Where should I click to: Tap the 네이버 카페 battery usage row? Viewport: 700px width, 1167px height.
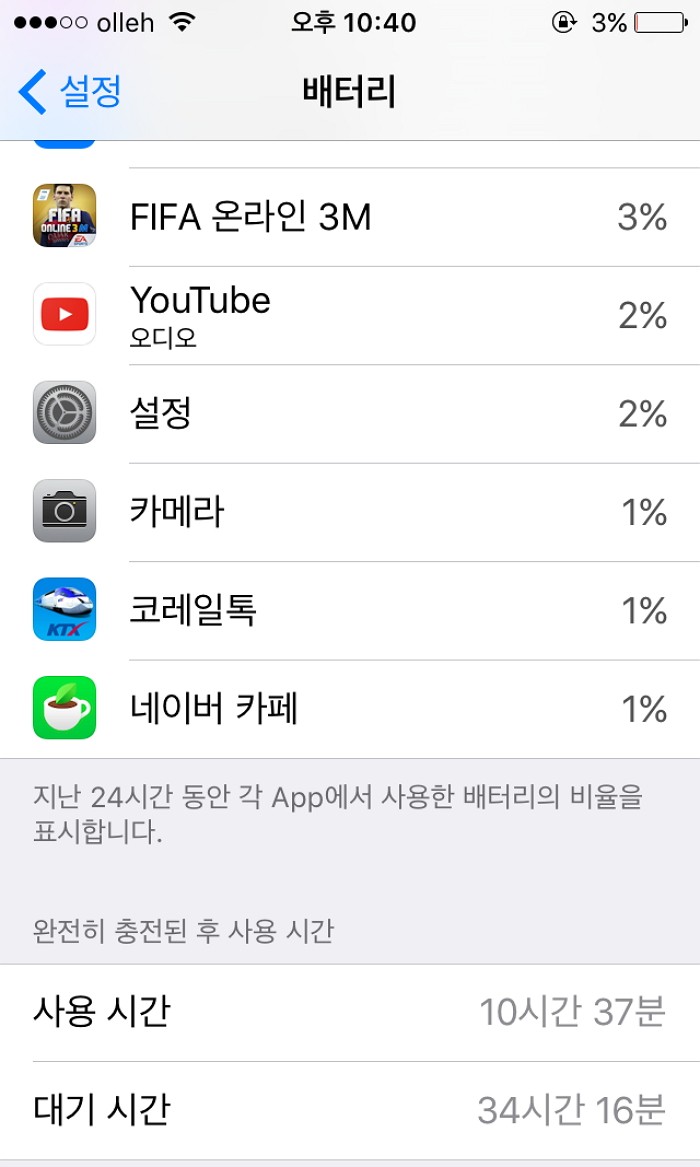(350, 709)
